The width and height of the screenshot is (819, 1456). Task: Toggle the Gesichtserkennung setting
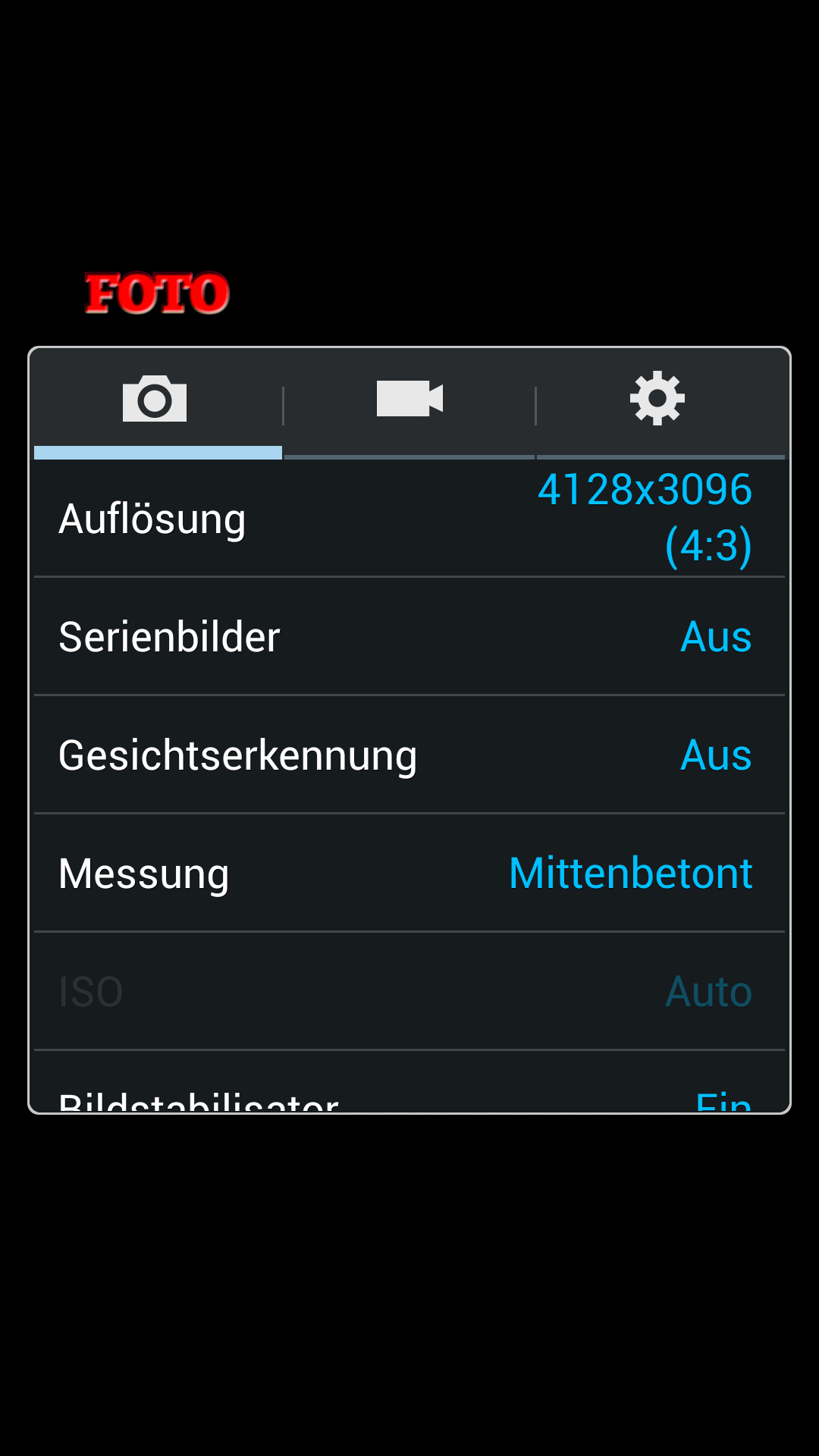pyautogui.click(x=409, y=755)
